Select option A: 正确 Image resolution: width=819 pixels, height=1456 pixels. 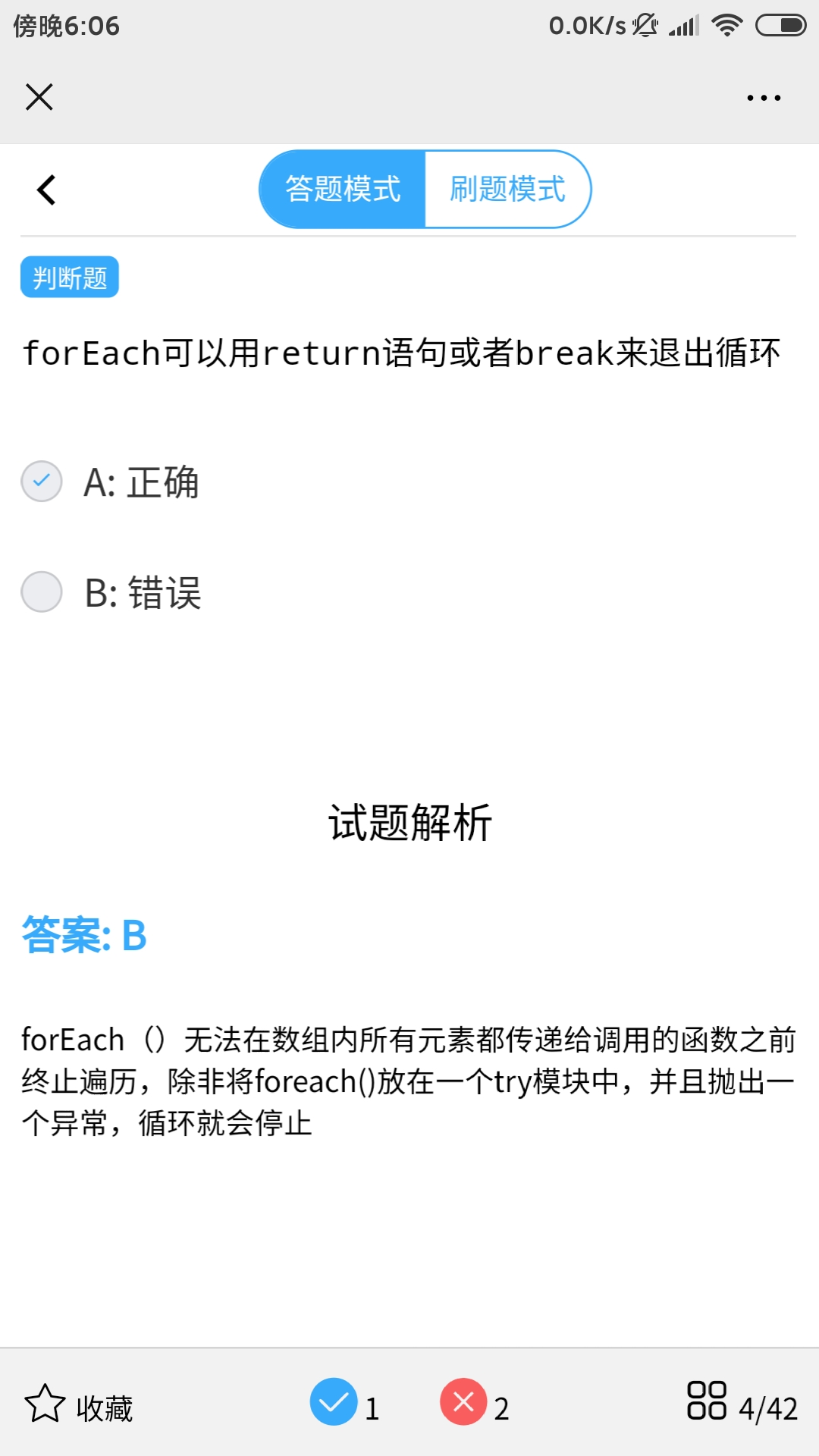tap(42, 482)
